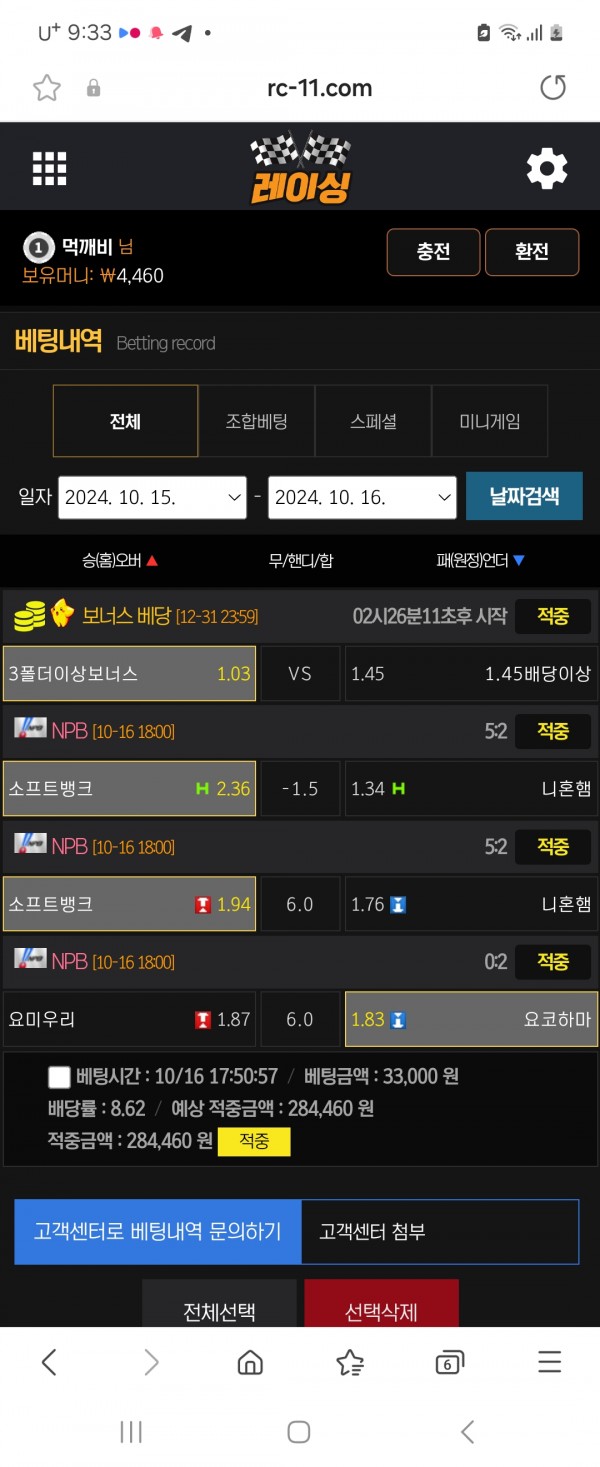600x1467 pixels.
Task: Go to the browser home page
Action: (250, 1362)
